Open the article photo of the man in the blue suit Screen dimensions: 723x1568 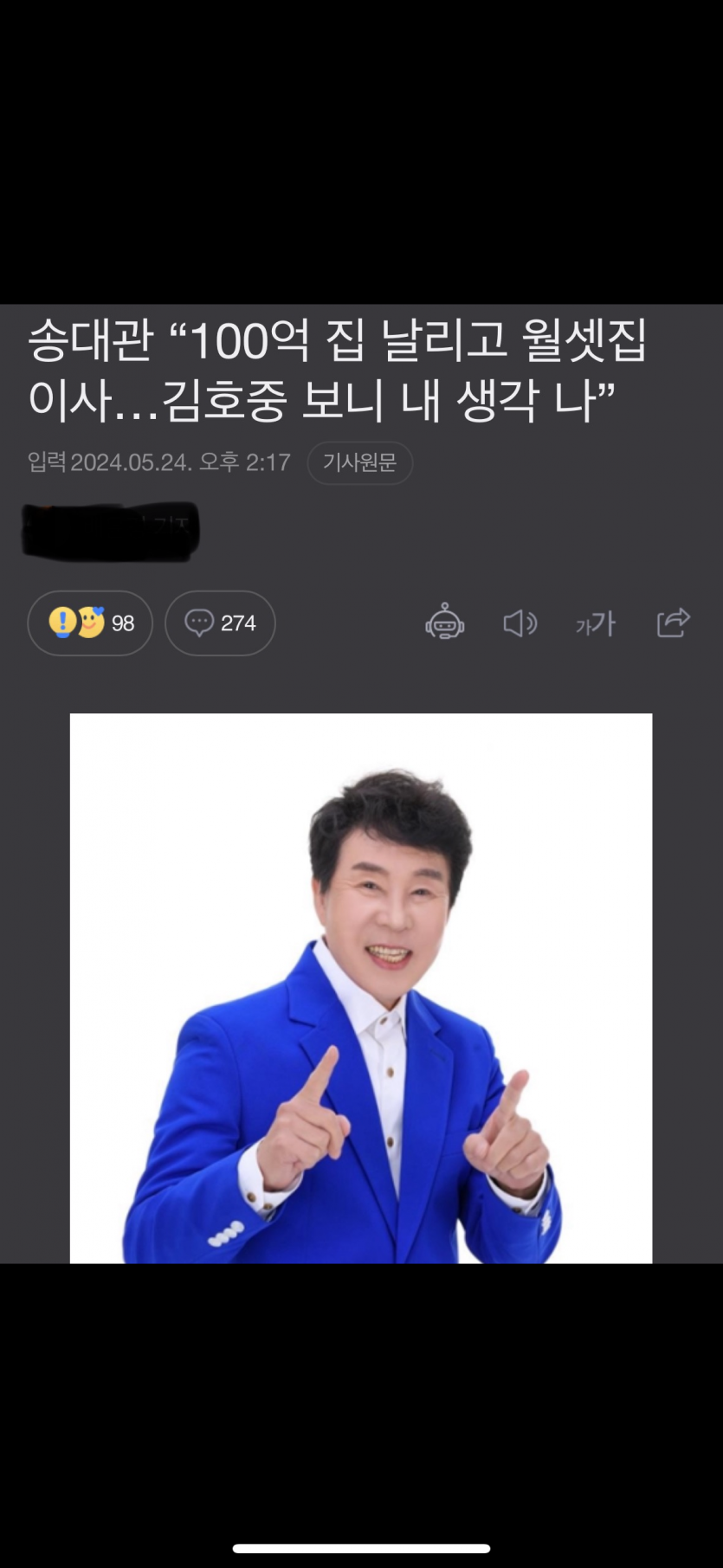pyautogui.click(x=361, y=987)
